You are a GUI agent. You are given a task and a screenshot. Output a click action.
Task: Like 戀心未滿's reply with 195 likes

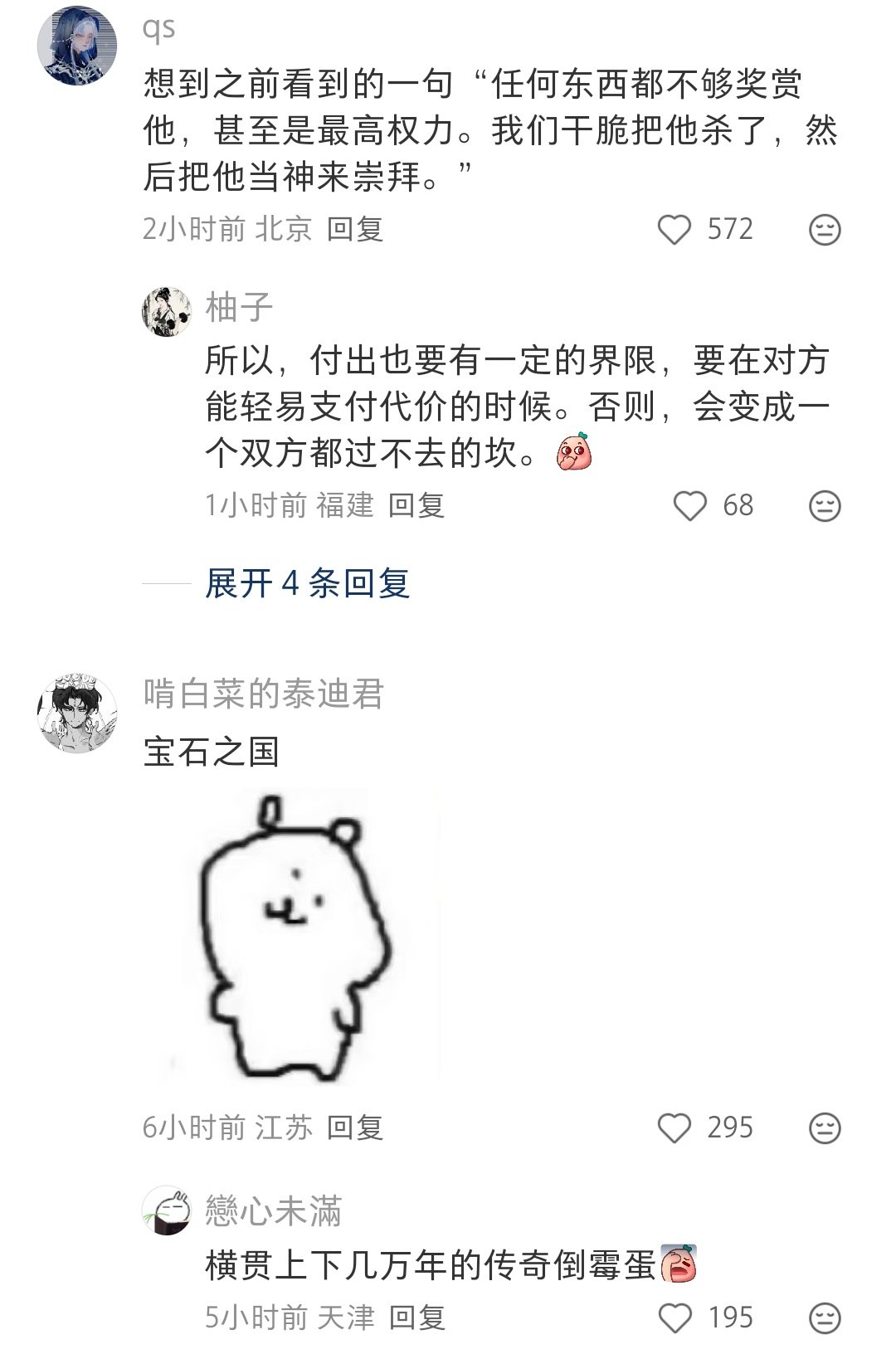tap(674, 1317)
